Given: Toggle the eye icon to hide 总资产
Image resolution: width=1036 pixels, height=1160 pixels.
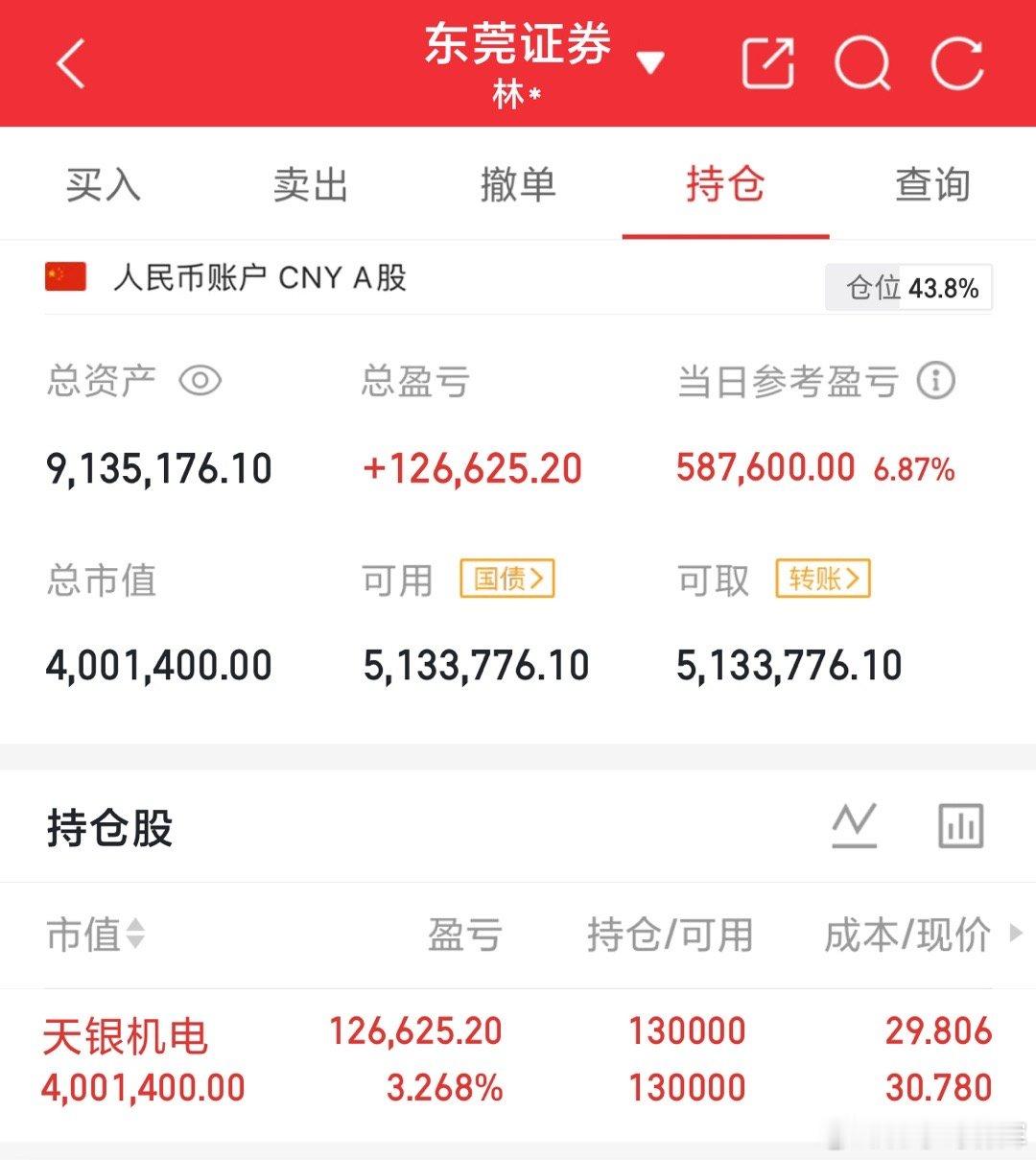Looking at the screenshot, I should pos(200,380).
